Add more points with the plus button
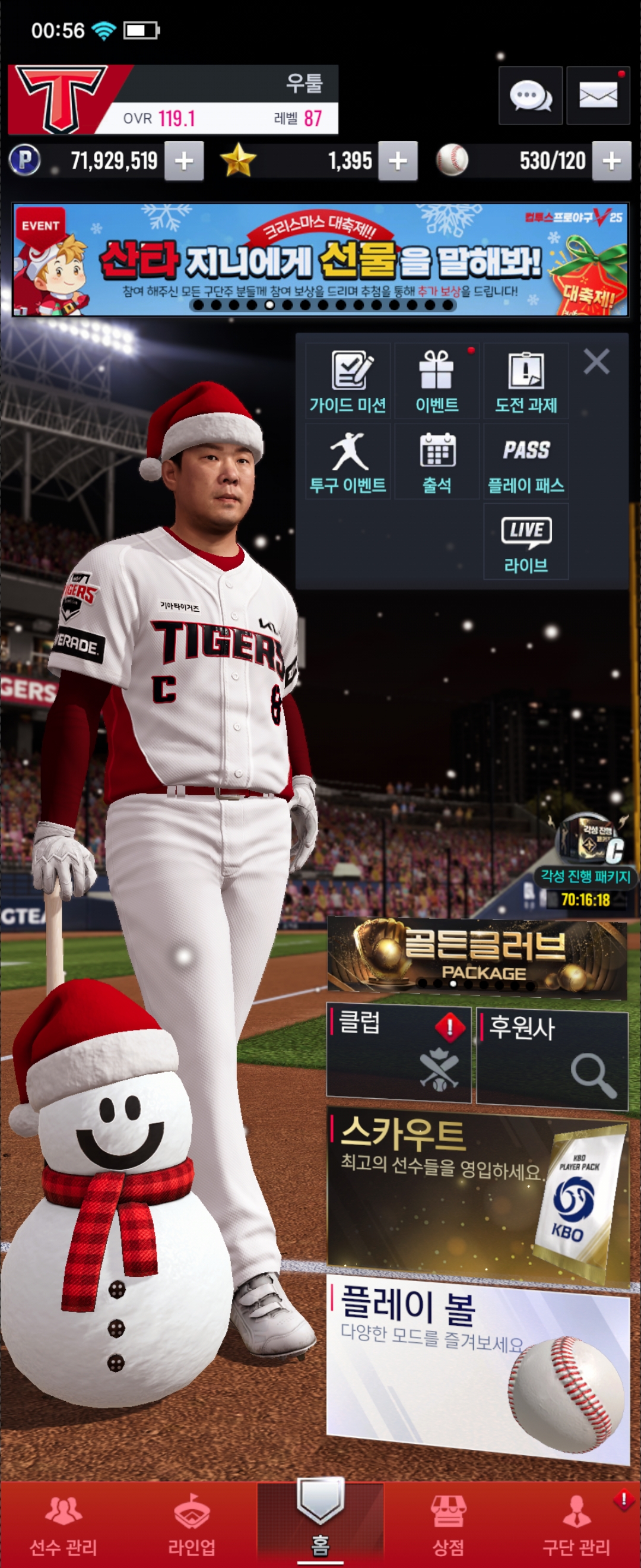 tap(183, 162)
